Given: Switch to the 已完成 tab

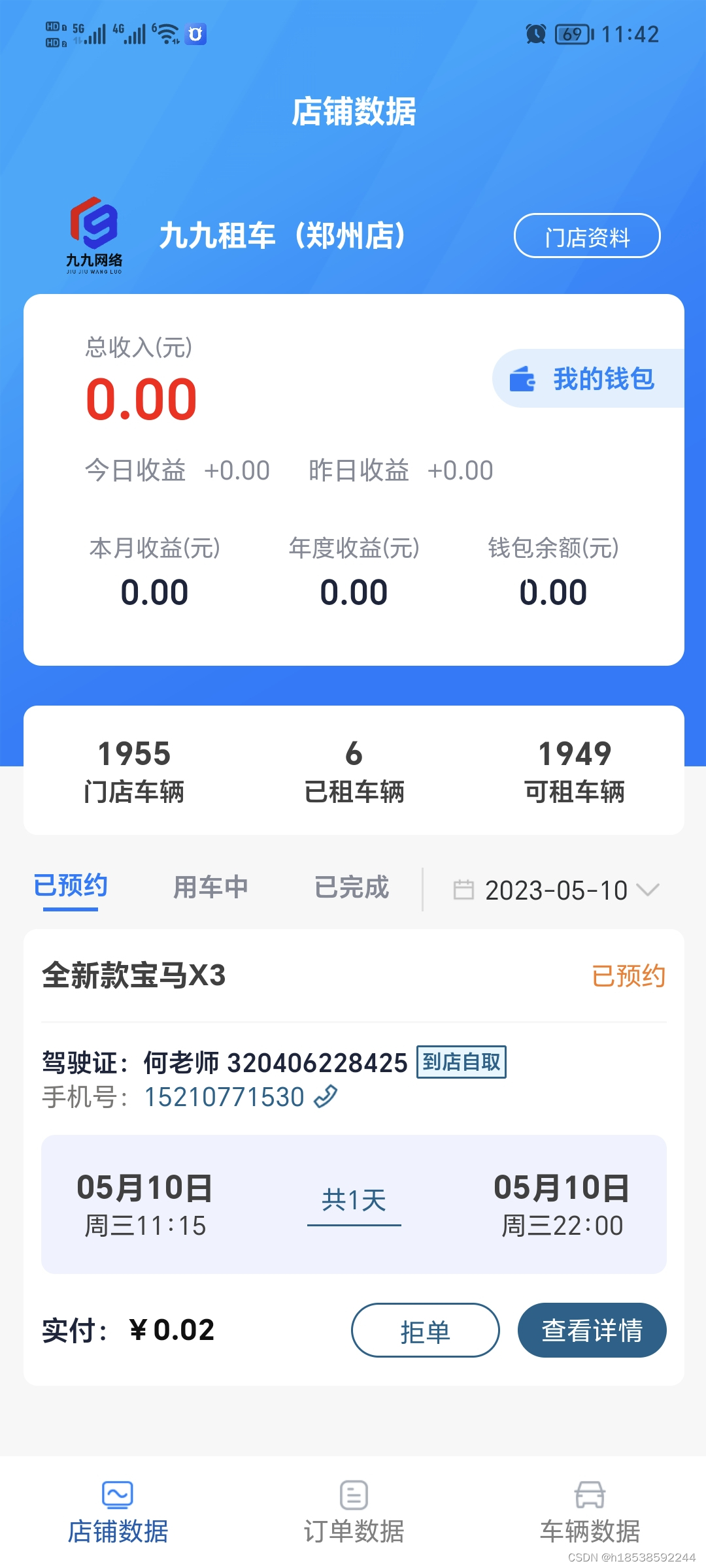Looking at the screenshot, I should 352,887.
